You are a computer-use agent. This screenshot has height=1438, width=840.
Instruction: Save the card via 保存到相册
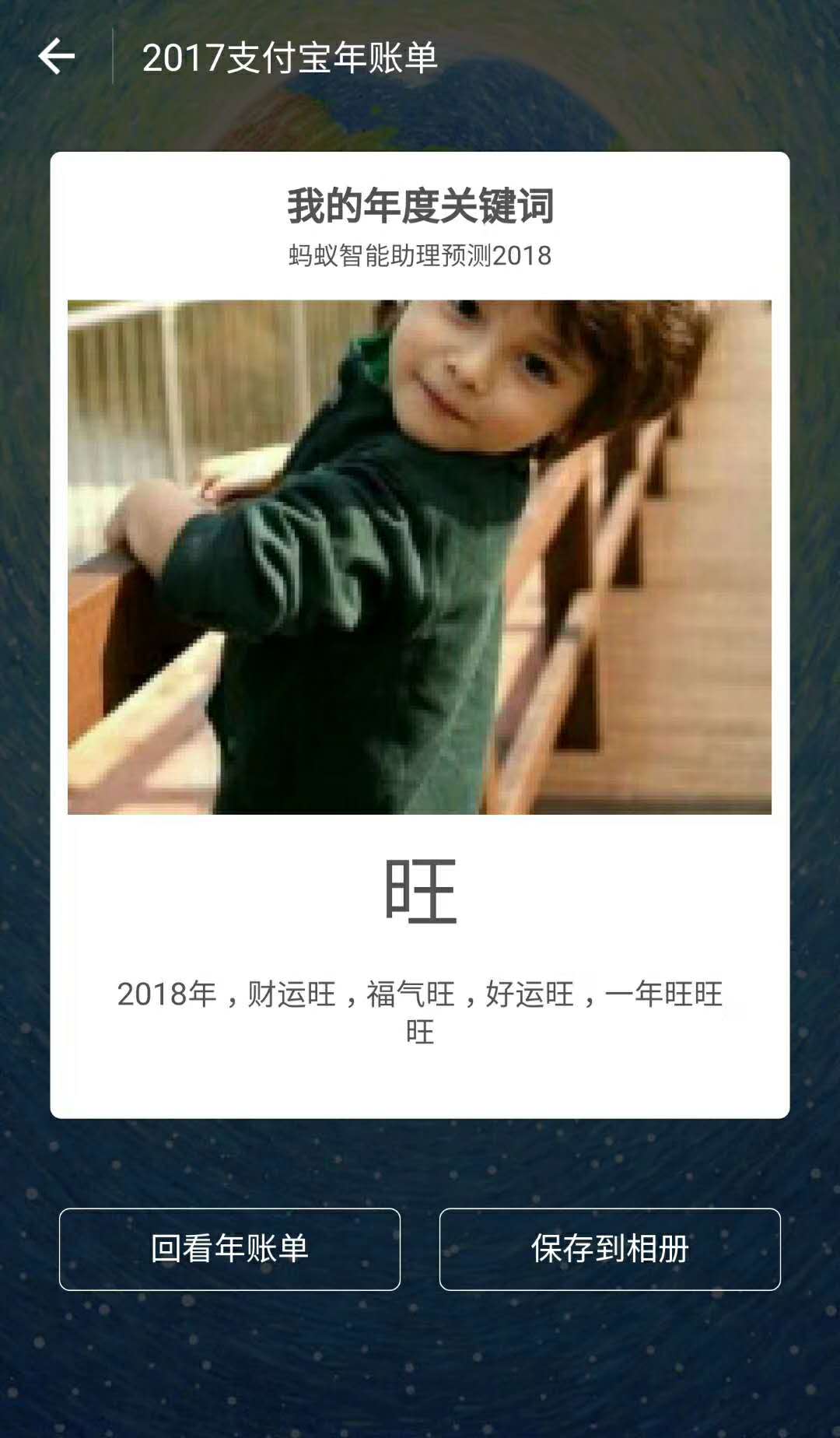click(x=610, y=1249)
